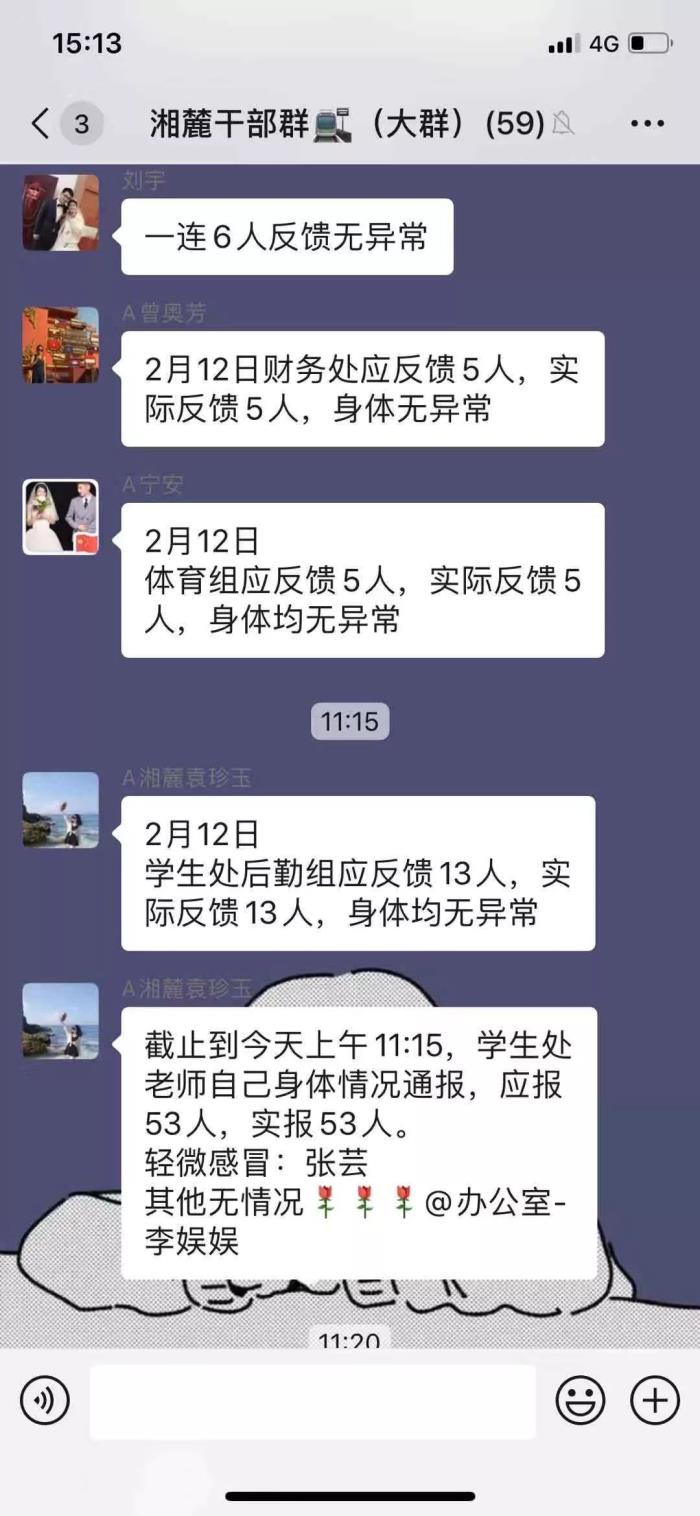Open A湘麓袁珍玉's avatar beside 后勤组 message
Screen dimensions: 700x1516
point(61,810)
